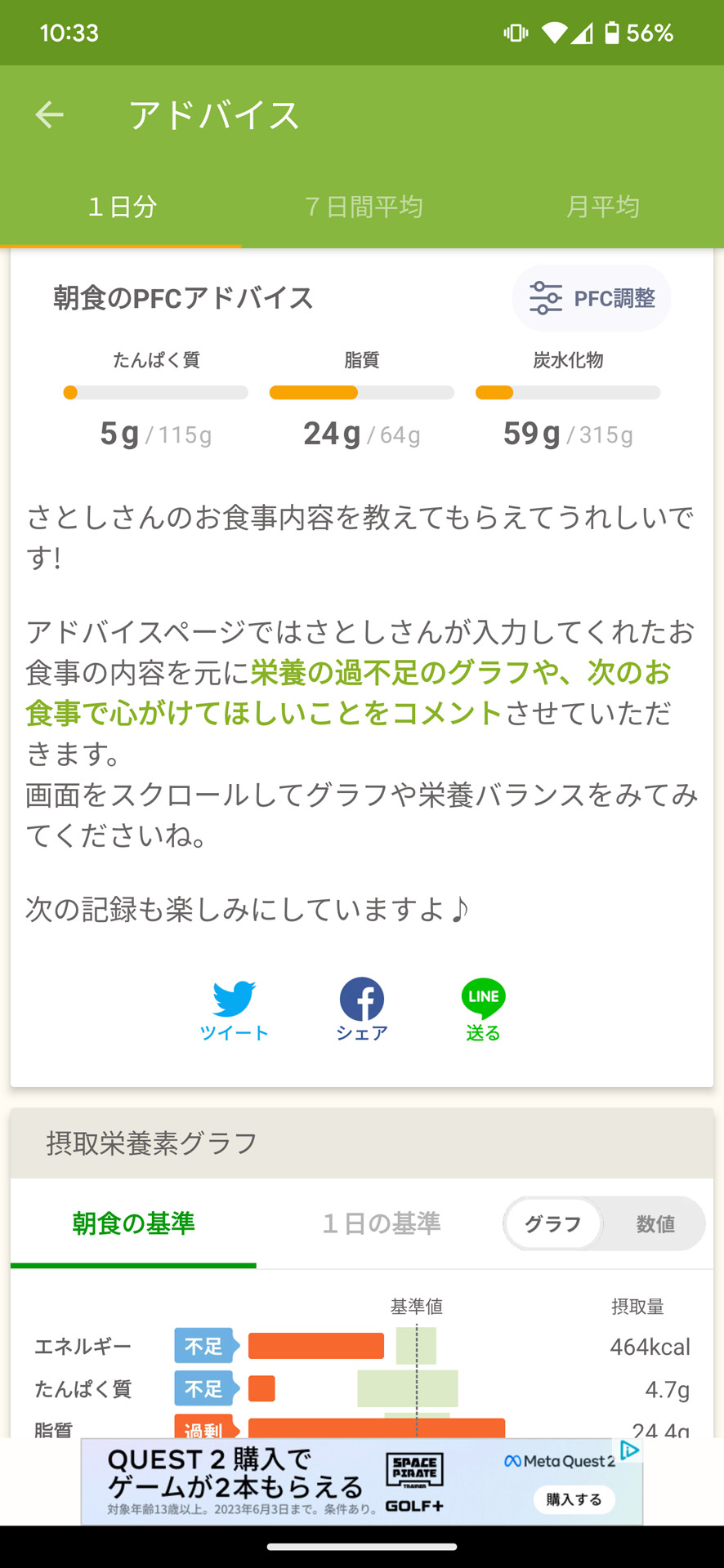Tap the back arrow on アドバイス screen
Viewport: 724px width, 1568px height.
tap(48, 114)
